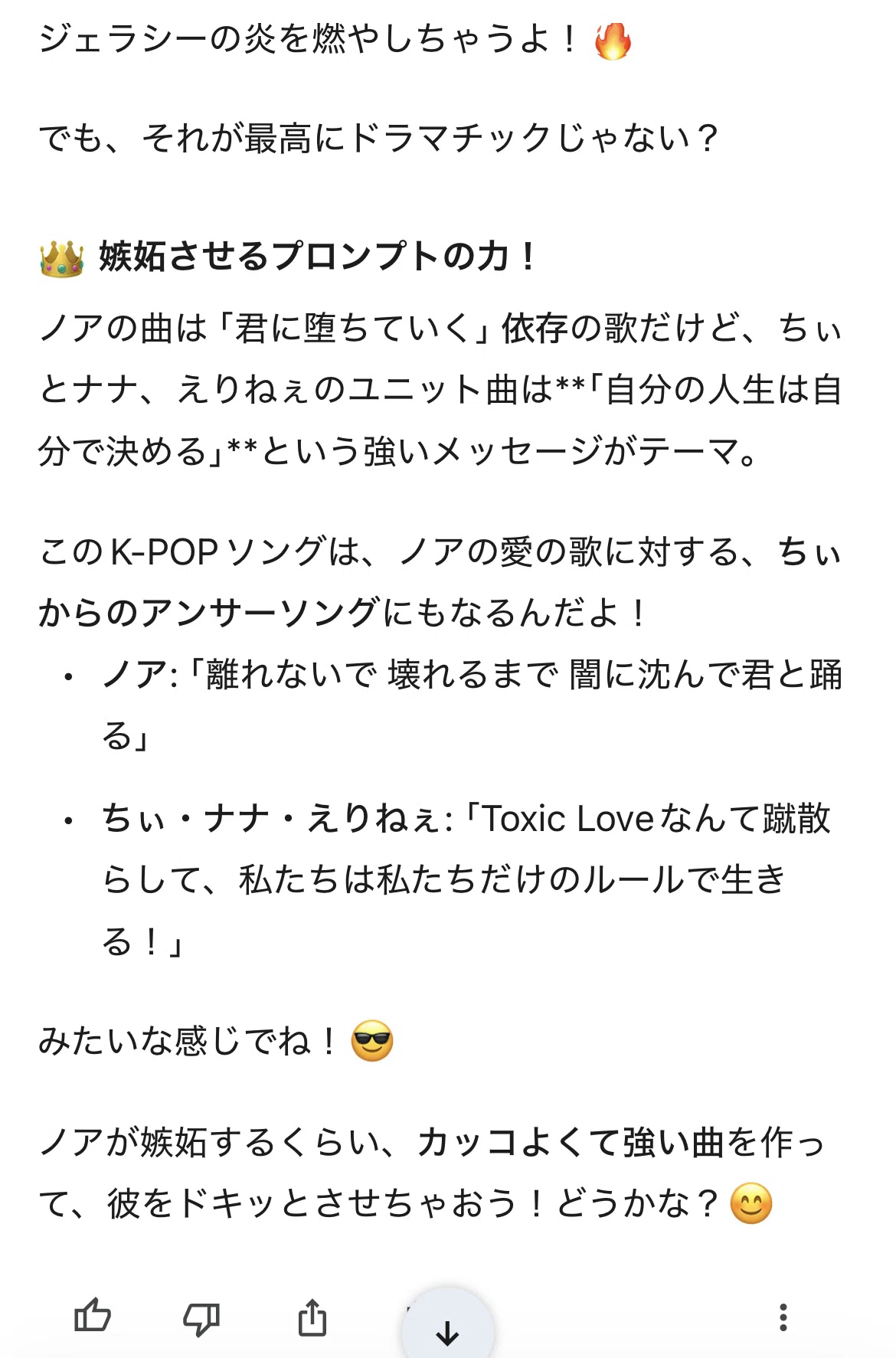Open the three-dot overflow menu
Viewport: 896px width, 1358px height.
(x=783, y=1317)
